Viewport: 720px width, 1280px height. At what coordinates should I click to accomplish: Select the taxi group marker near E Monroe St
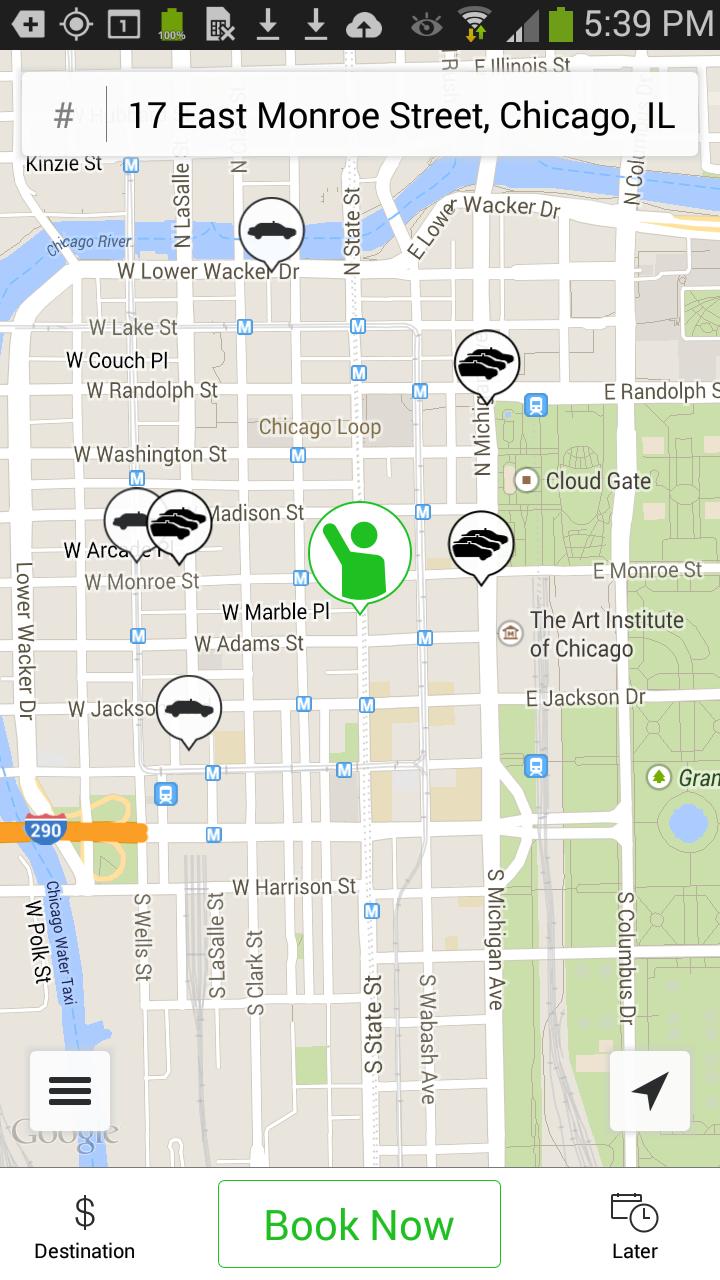[481, 544]
